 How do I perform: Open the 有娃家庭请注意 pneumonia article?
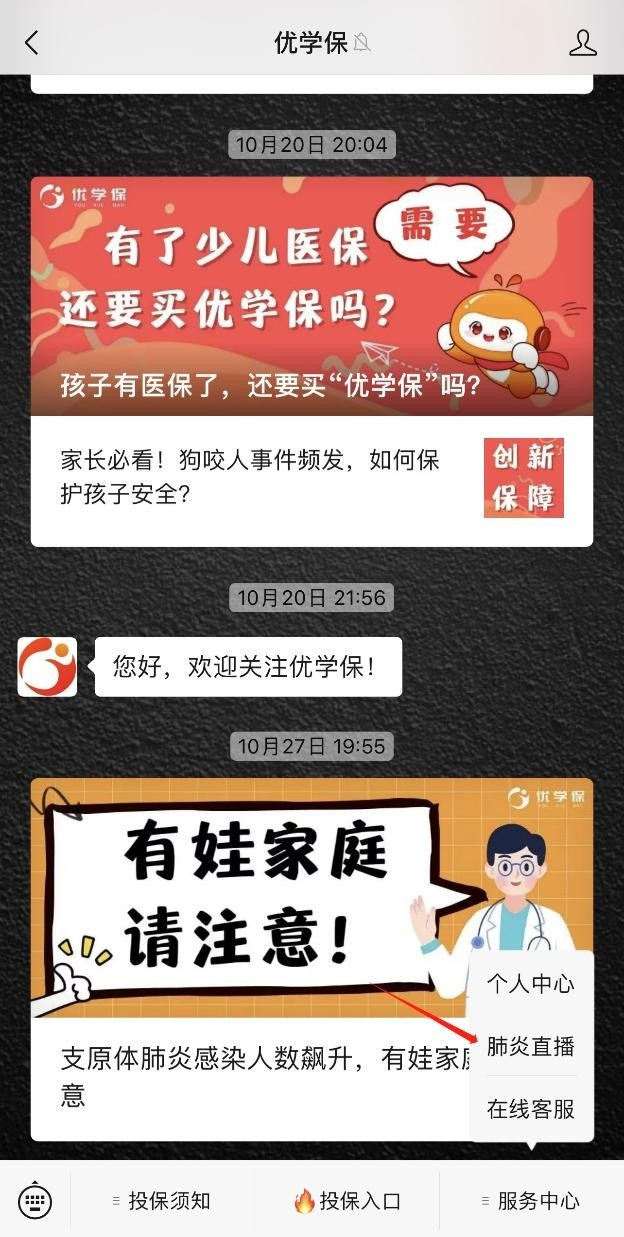coord(250,900)
